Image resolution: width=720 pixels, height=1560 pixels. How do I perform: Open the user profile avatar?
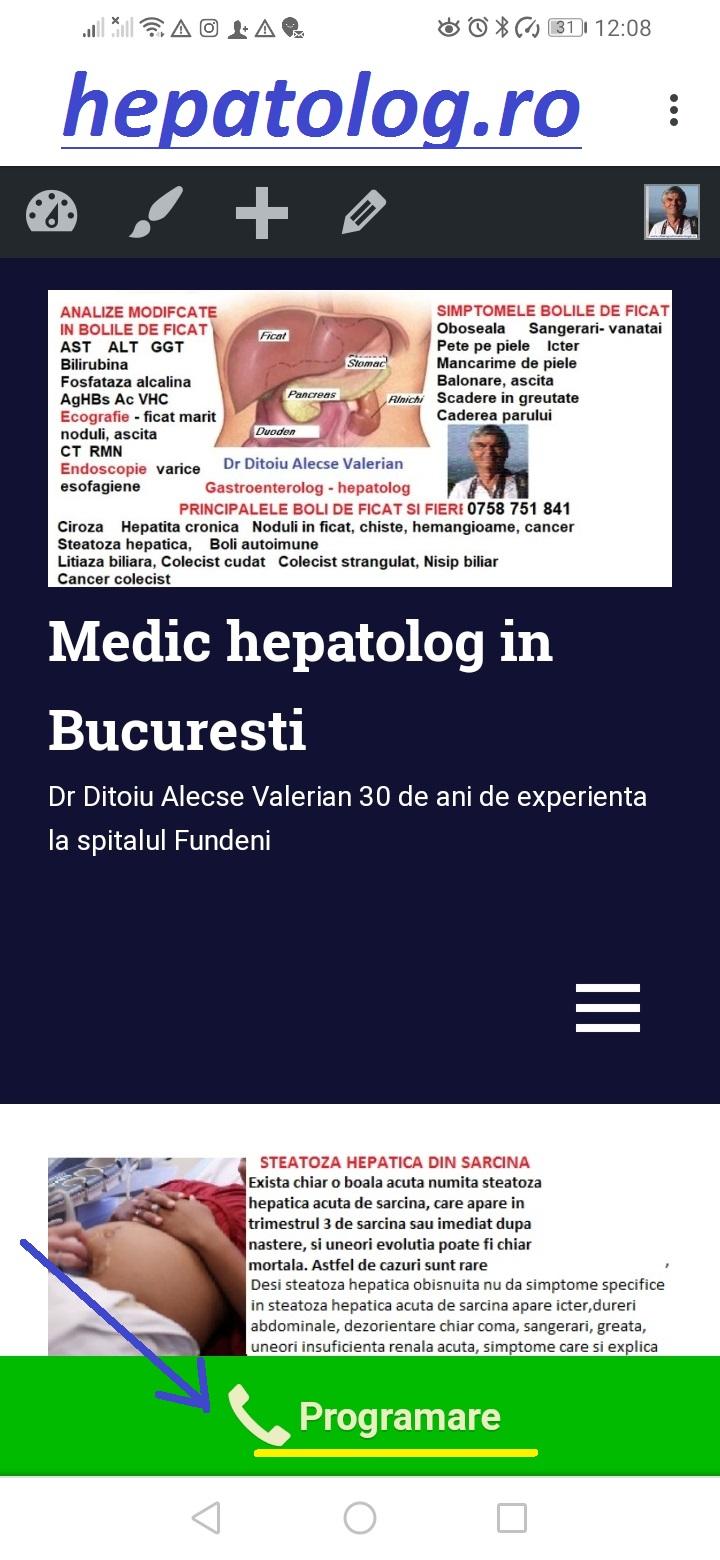tap(671, 212)
